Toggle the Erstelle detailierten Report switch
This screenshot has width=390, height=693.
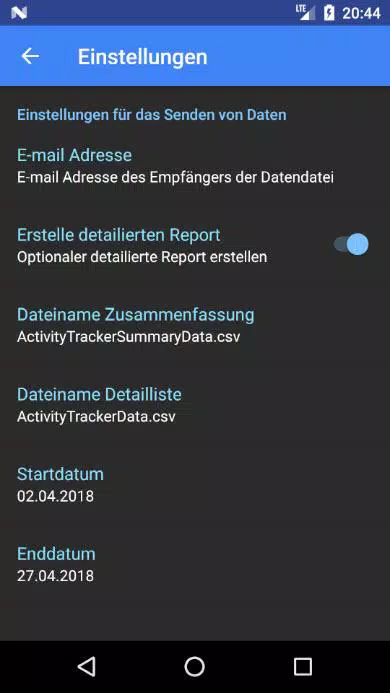(x=351, y=244)
